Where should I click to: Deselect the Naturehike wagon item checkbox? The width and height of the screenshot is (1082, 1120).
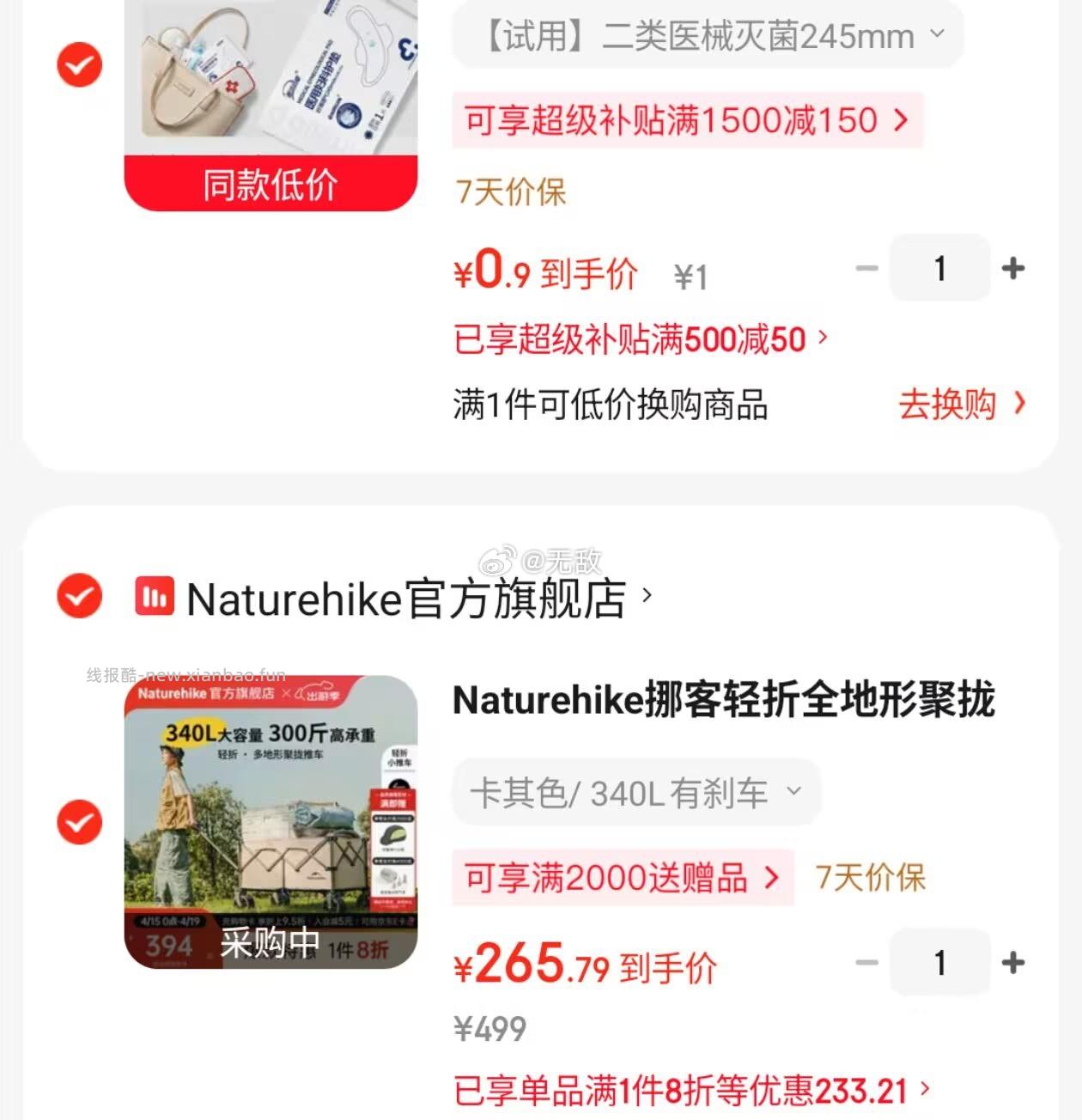coord(78,823)
